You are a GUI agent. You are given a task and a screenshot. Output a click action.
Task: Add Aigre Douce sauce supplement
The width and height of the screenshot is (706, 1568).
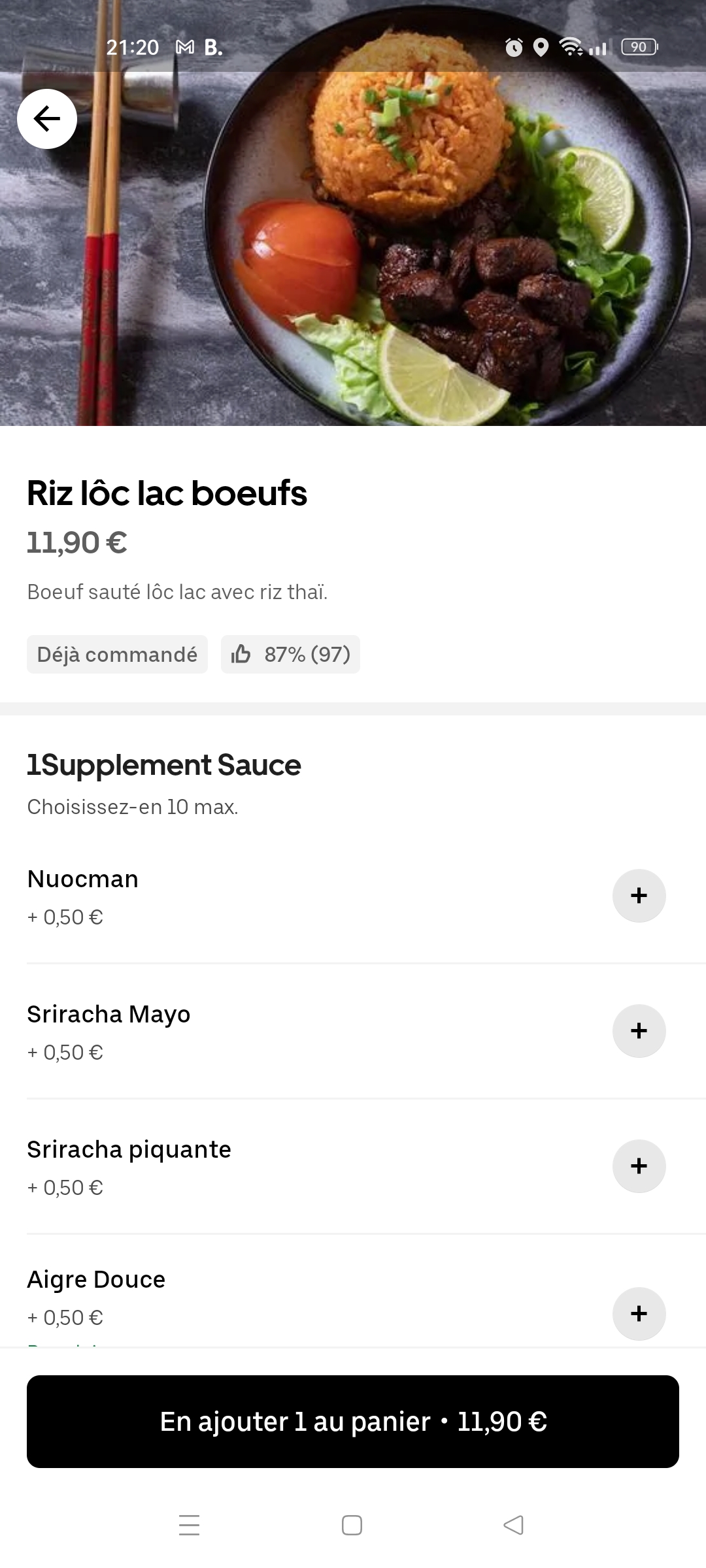[x=639, y=1313]
